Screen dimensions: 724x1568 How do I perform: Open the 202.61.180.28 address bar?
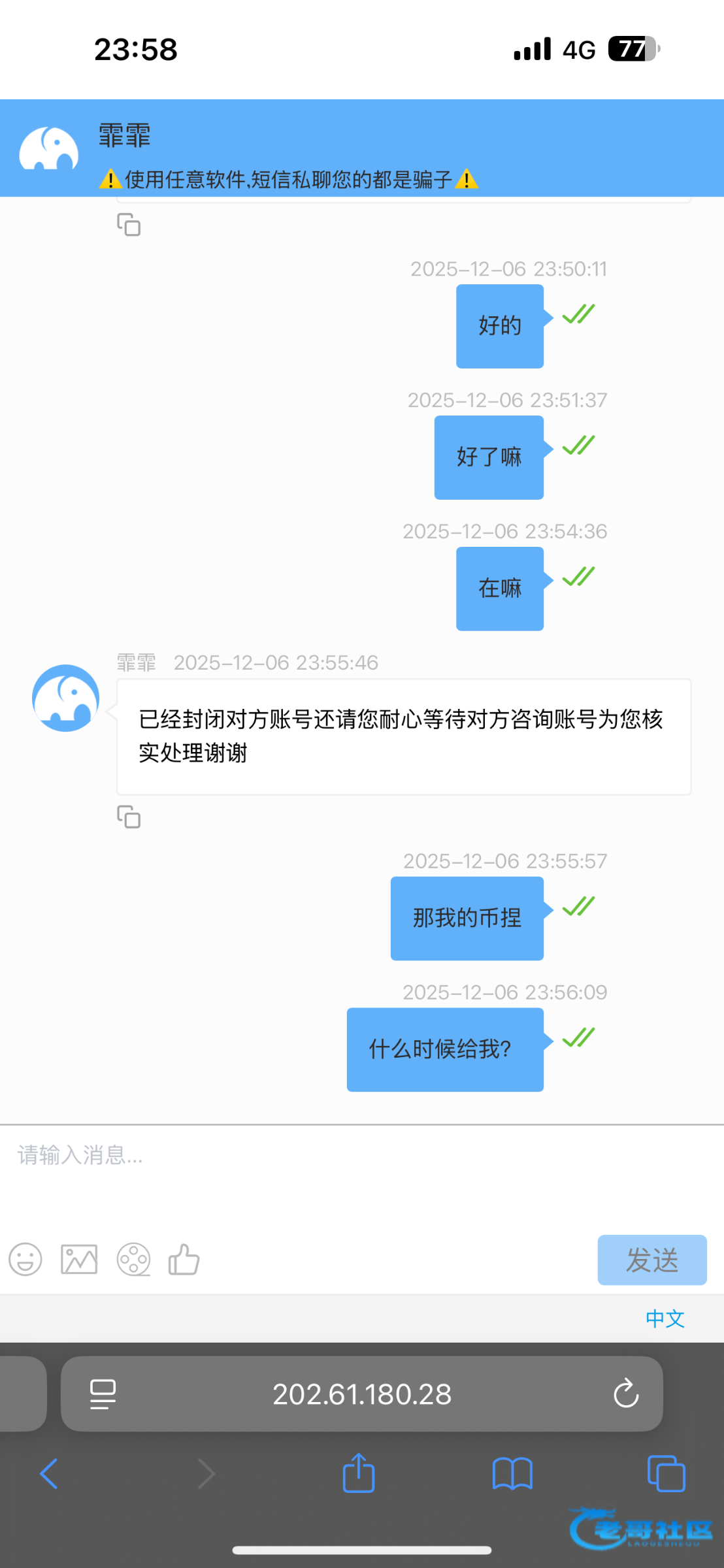[x=361, y=1394]
